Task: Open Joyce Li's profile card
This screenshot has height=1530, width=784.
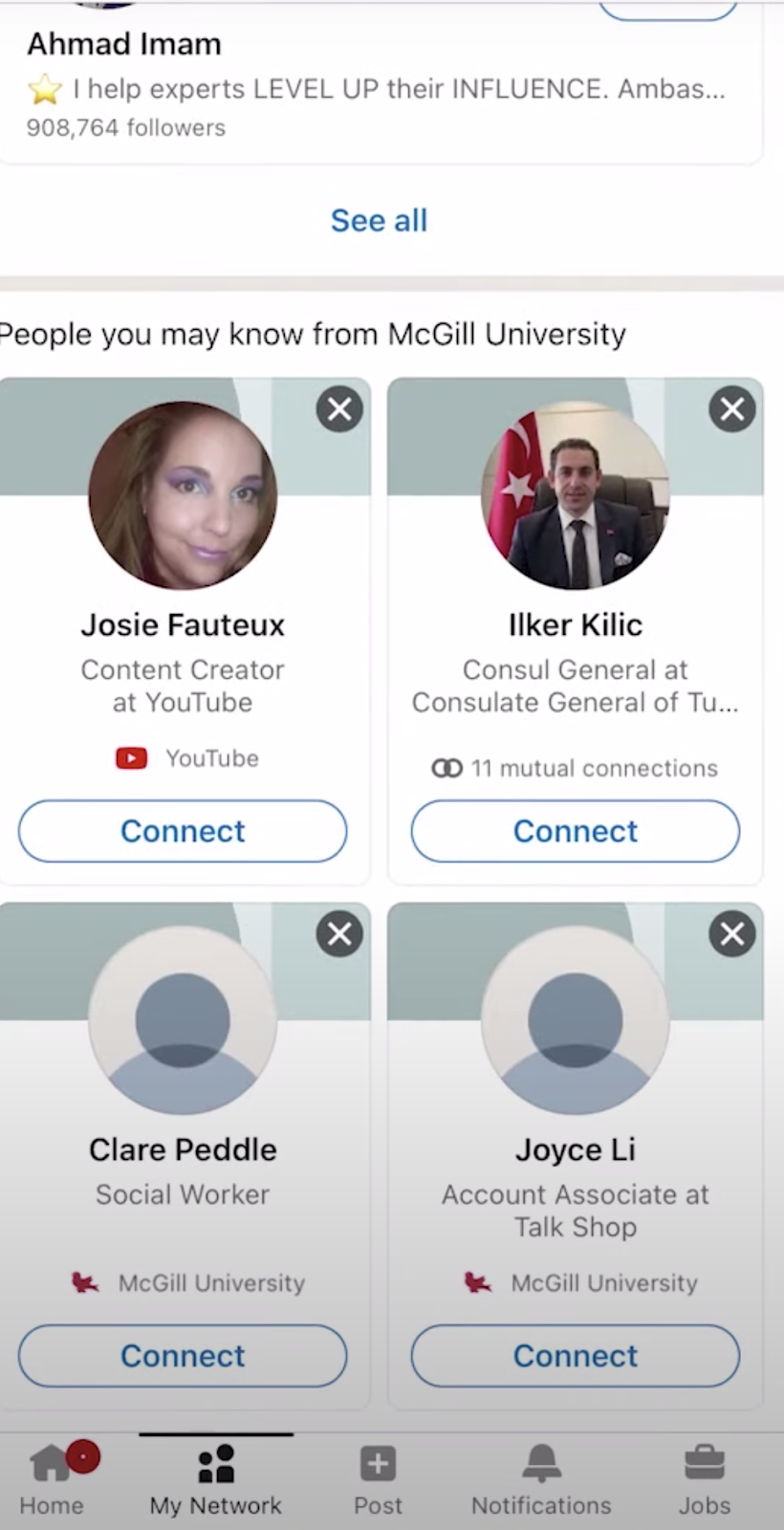Action: (575, 1149)
